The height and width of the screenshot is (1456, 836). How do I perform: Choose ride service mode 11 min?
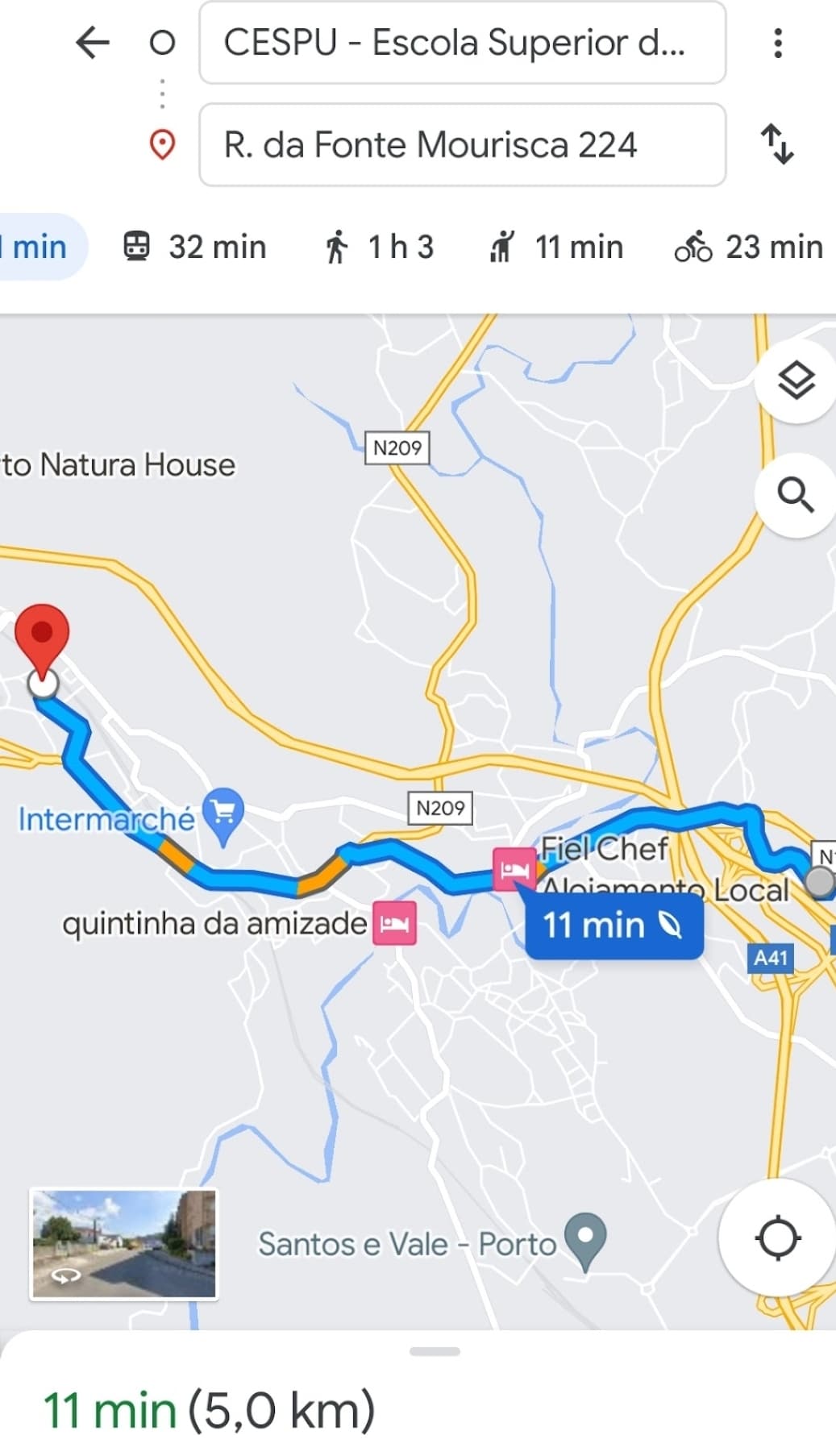click(x=557, y=247)
